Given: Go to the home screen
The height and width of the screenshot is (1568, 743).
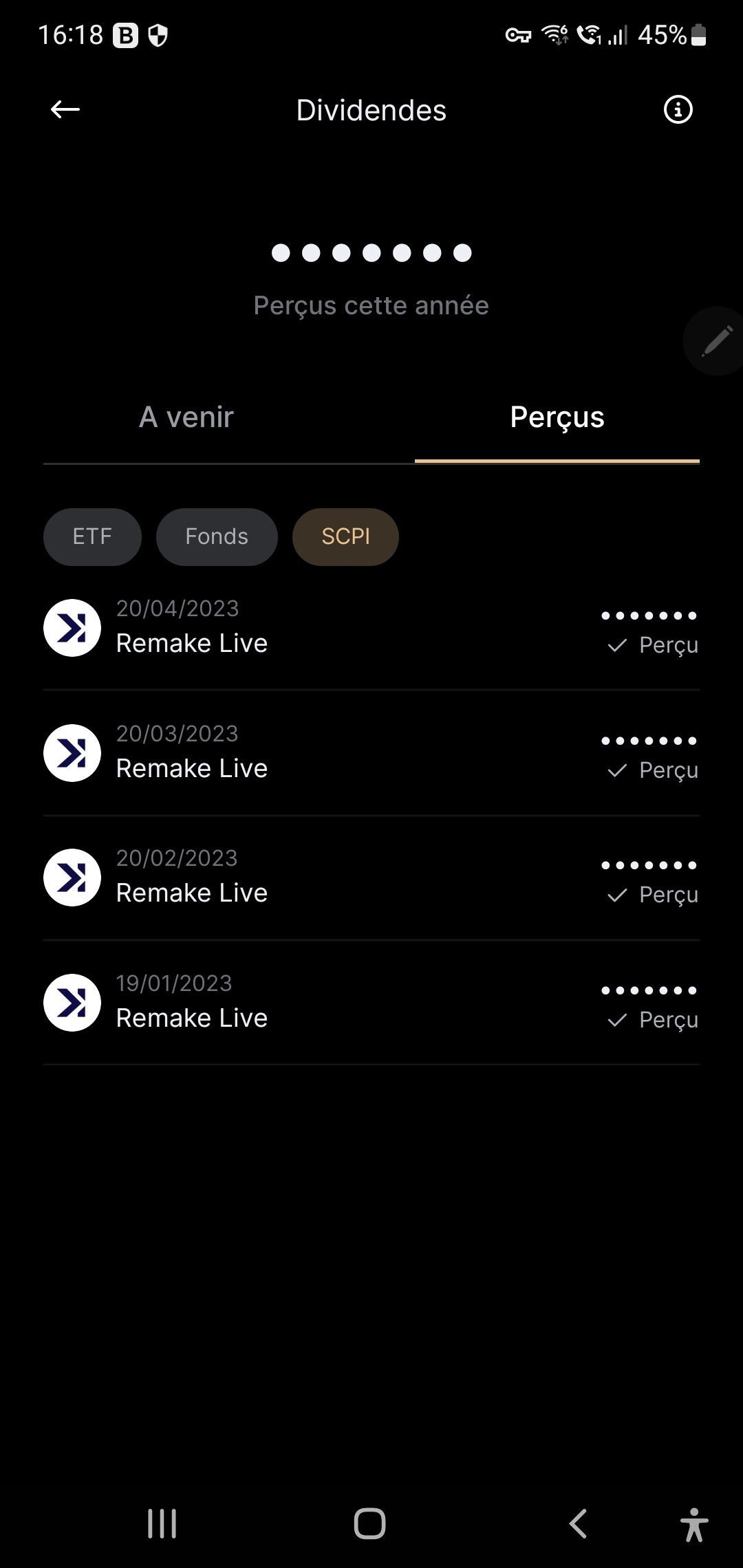Looking at the screenshot, I should coord(370,1523).
